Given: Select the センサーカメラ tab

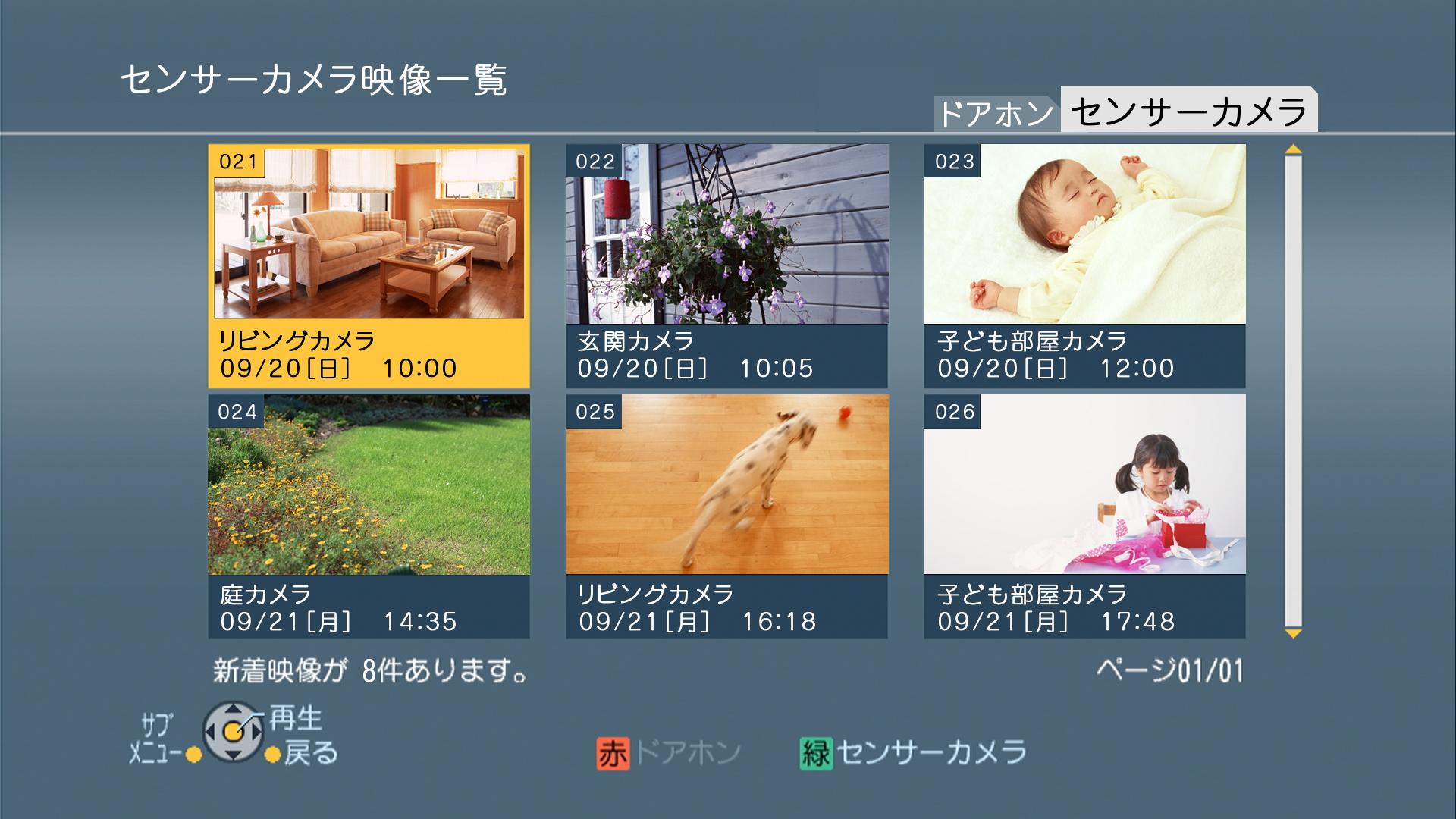Looking at the screenshot, I should pos(1188,111).
